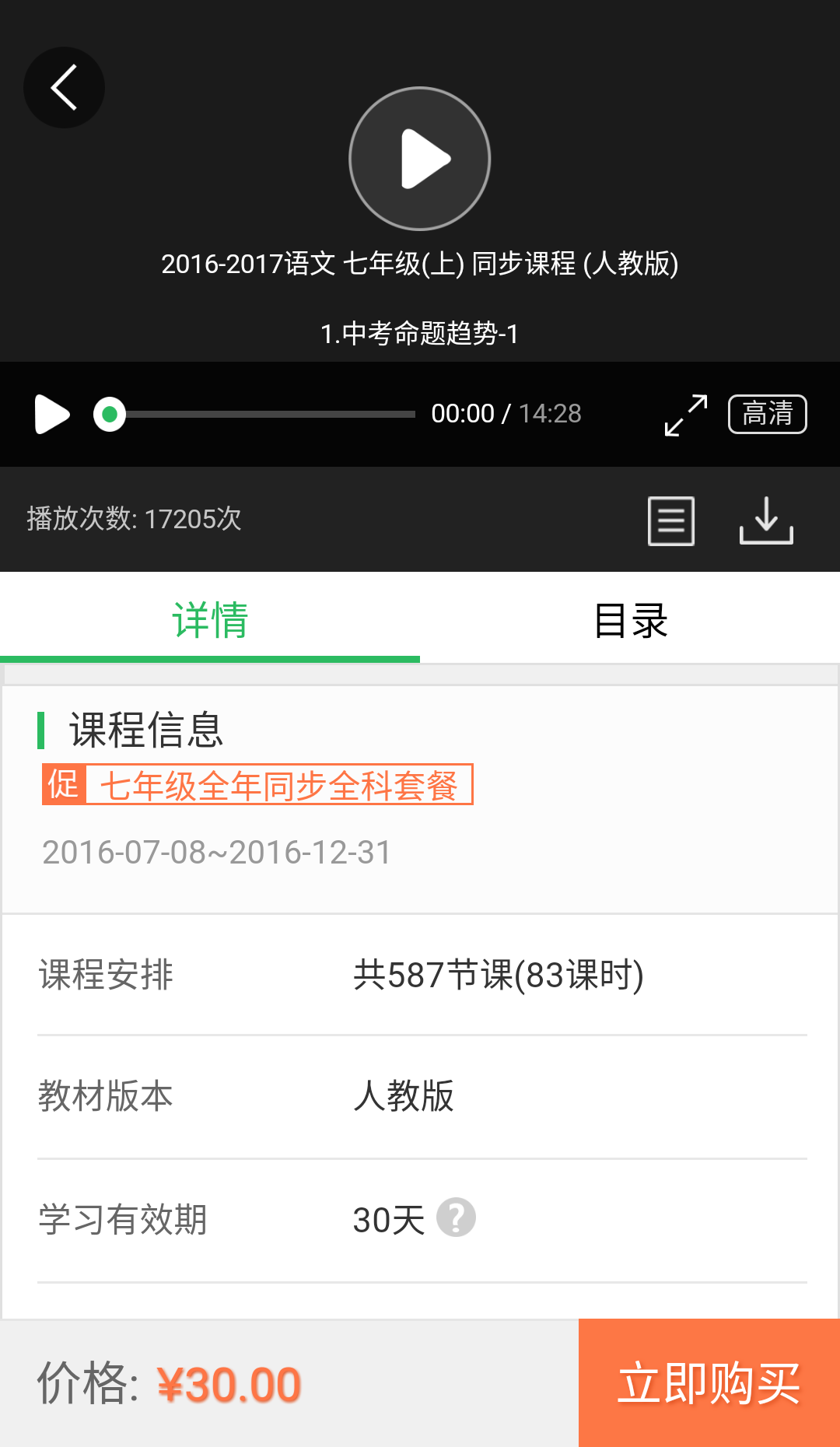The width and height of the screenshot is (840, 1447).
Task: Open the help icon beside 30天
Action: (456, 1218)
